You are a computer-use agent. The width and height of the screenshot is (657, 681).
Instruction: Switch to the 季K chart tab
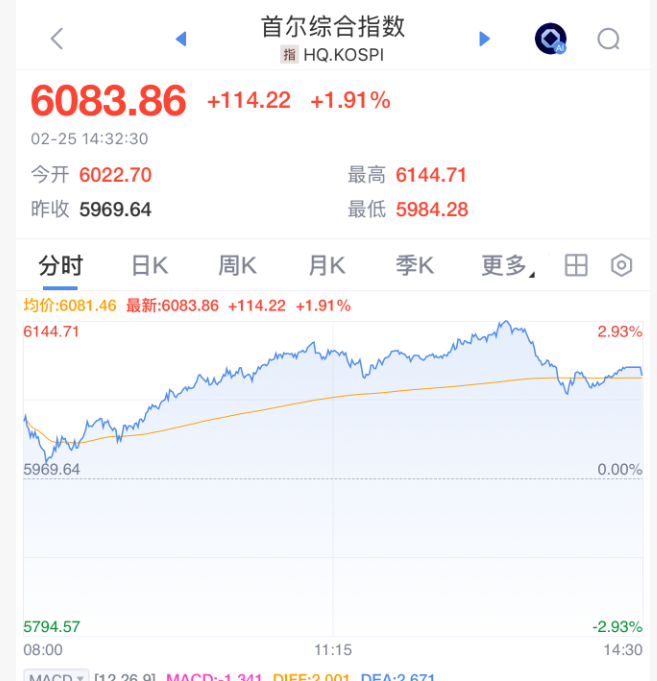pyautogui.click(x=414, y=265)
